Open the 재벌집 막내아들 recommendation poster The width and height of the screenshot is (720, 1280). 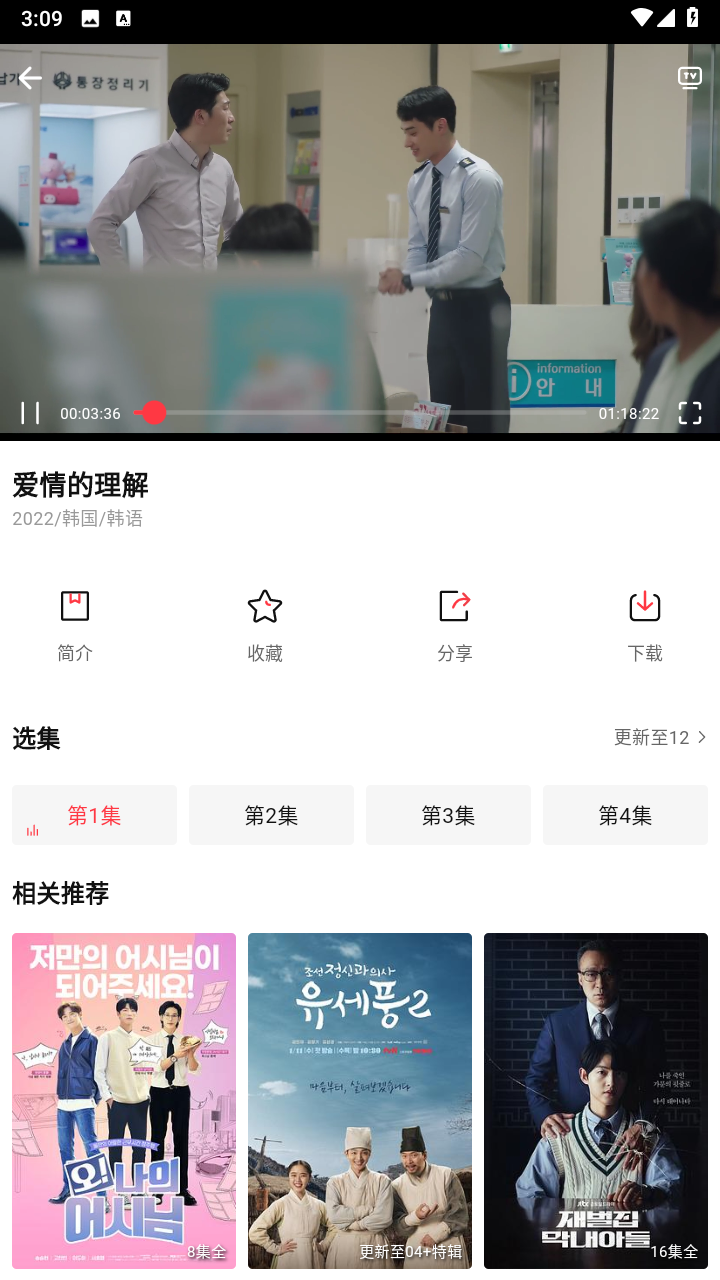(x=595, y=1100)
